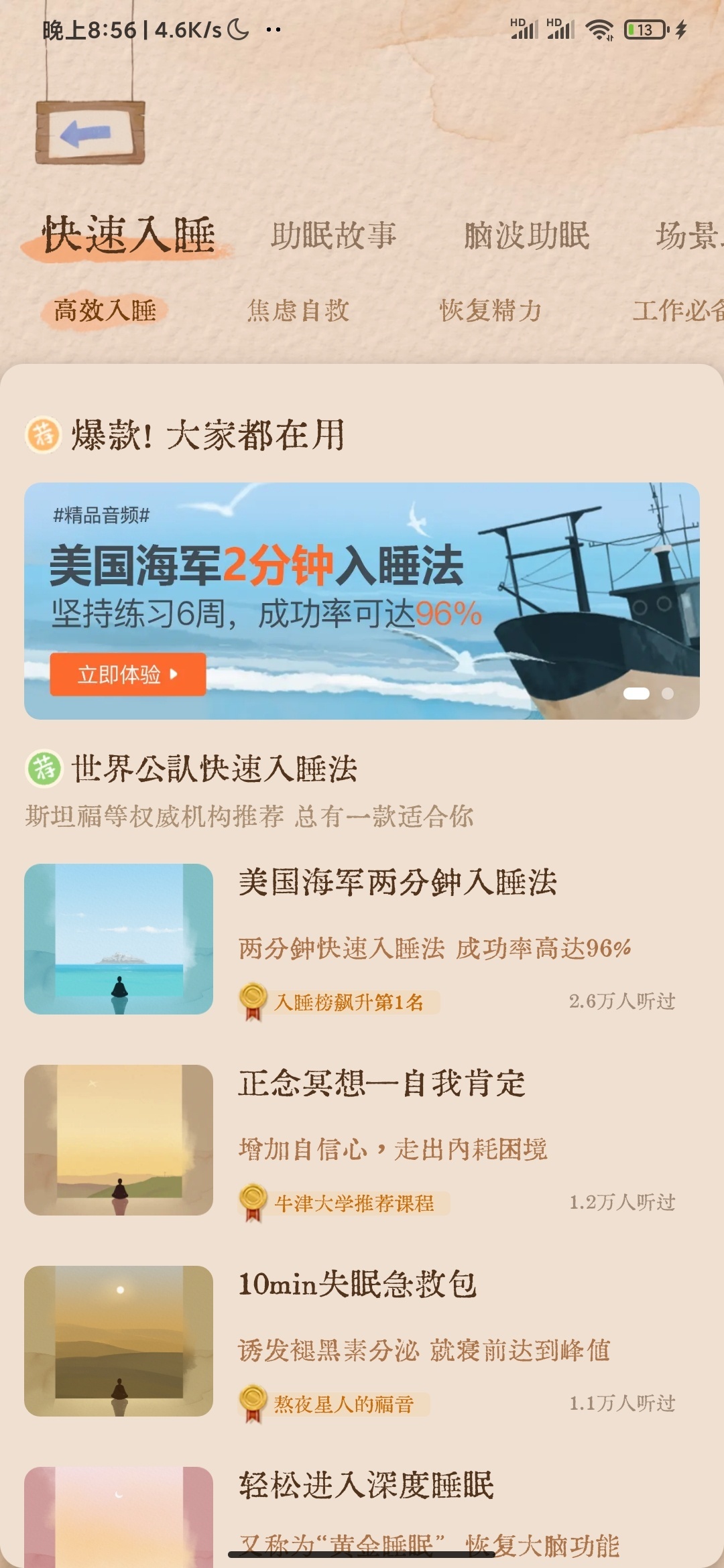
Task: Open 正念冥想—自我肯定 audio
Action: click(382, 1084)
